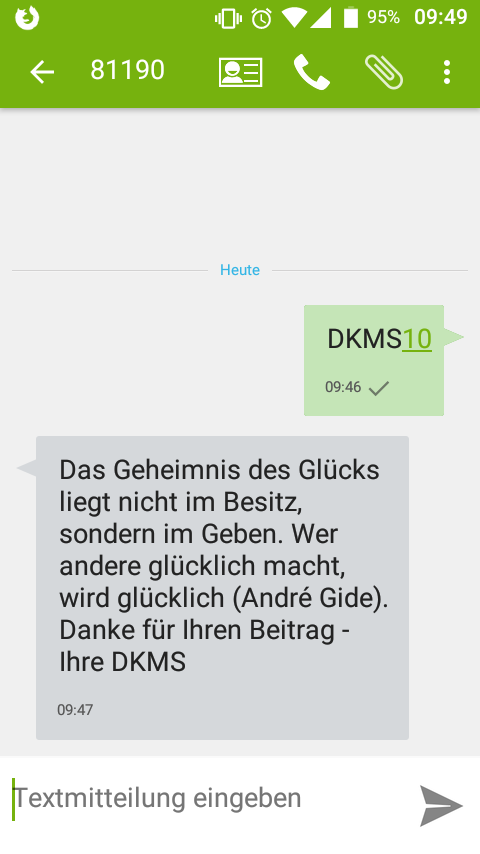
Task: Call the number 81190
Action: point(312,72)
